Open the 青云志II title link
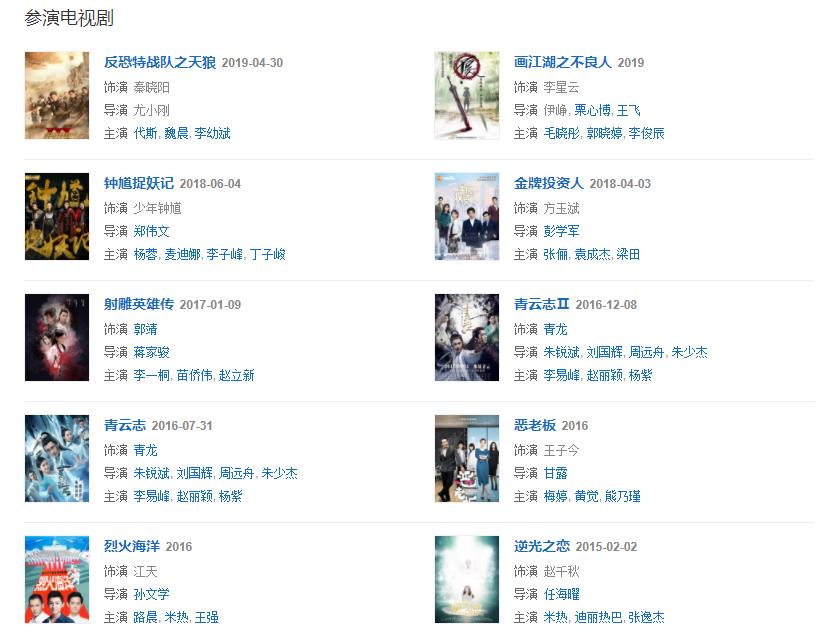The width and height of the screenshot is (819, 643). tap(541, 304)
